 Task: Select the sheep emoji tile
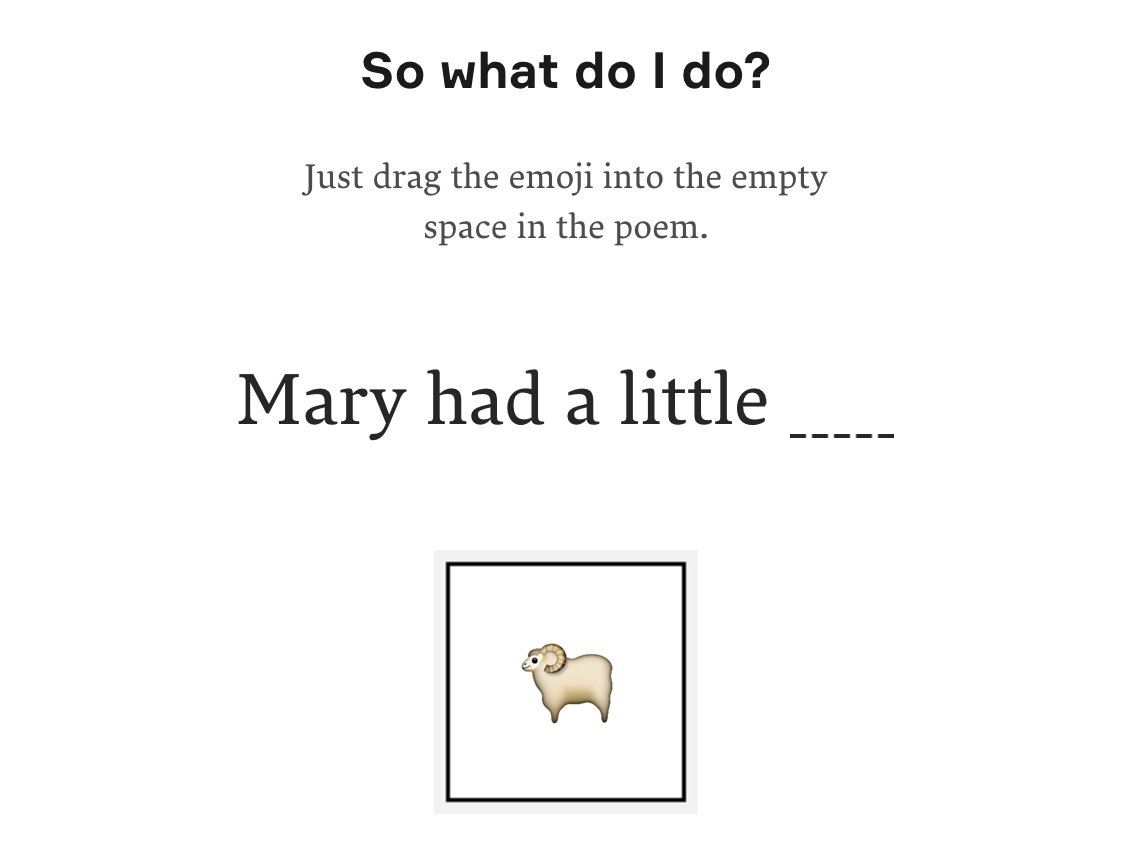click(566, 683)
